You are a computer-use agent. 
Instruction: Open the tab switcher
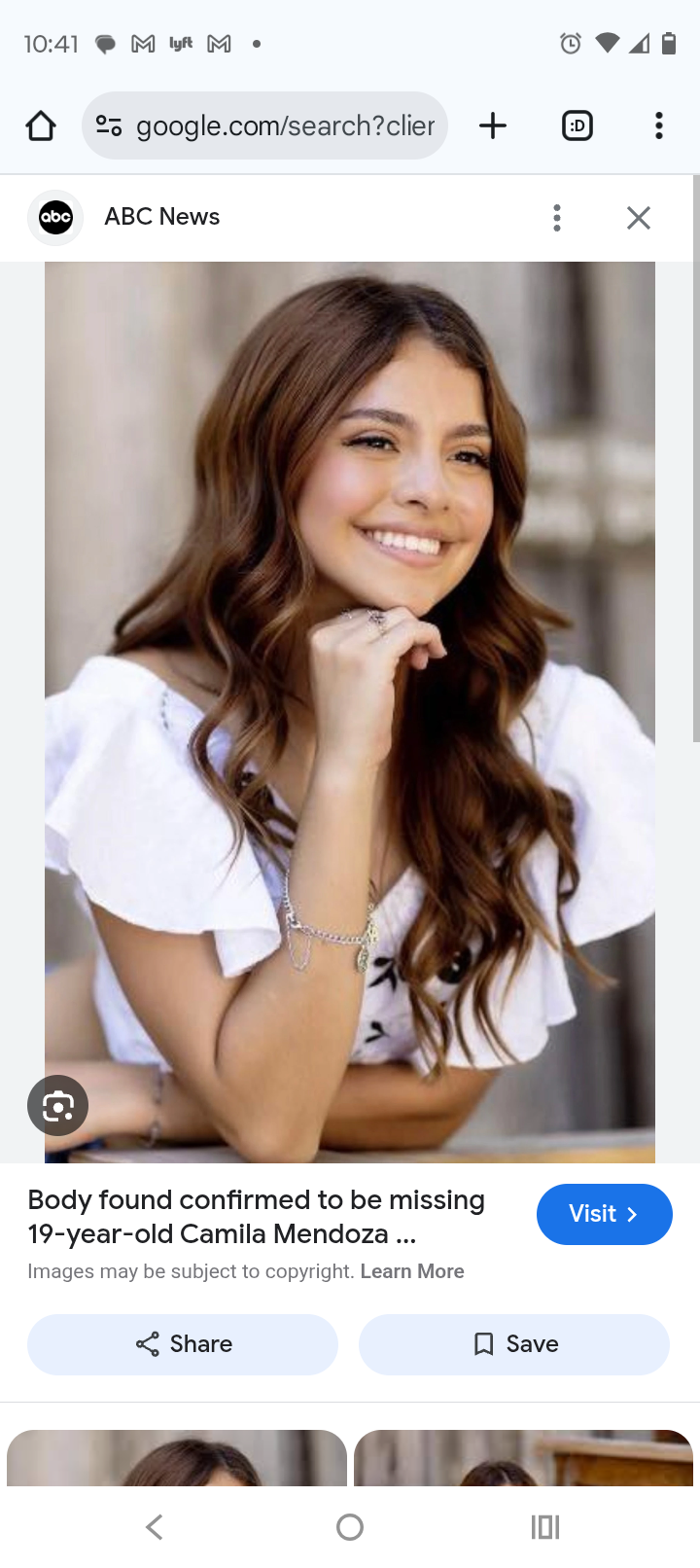tap(577, 125)
